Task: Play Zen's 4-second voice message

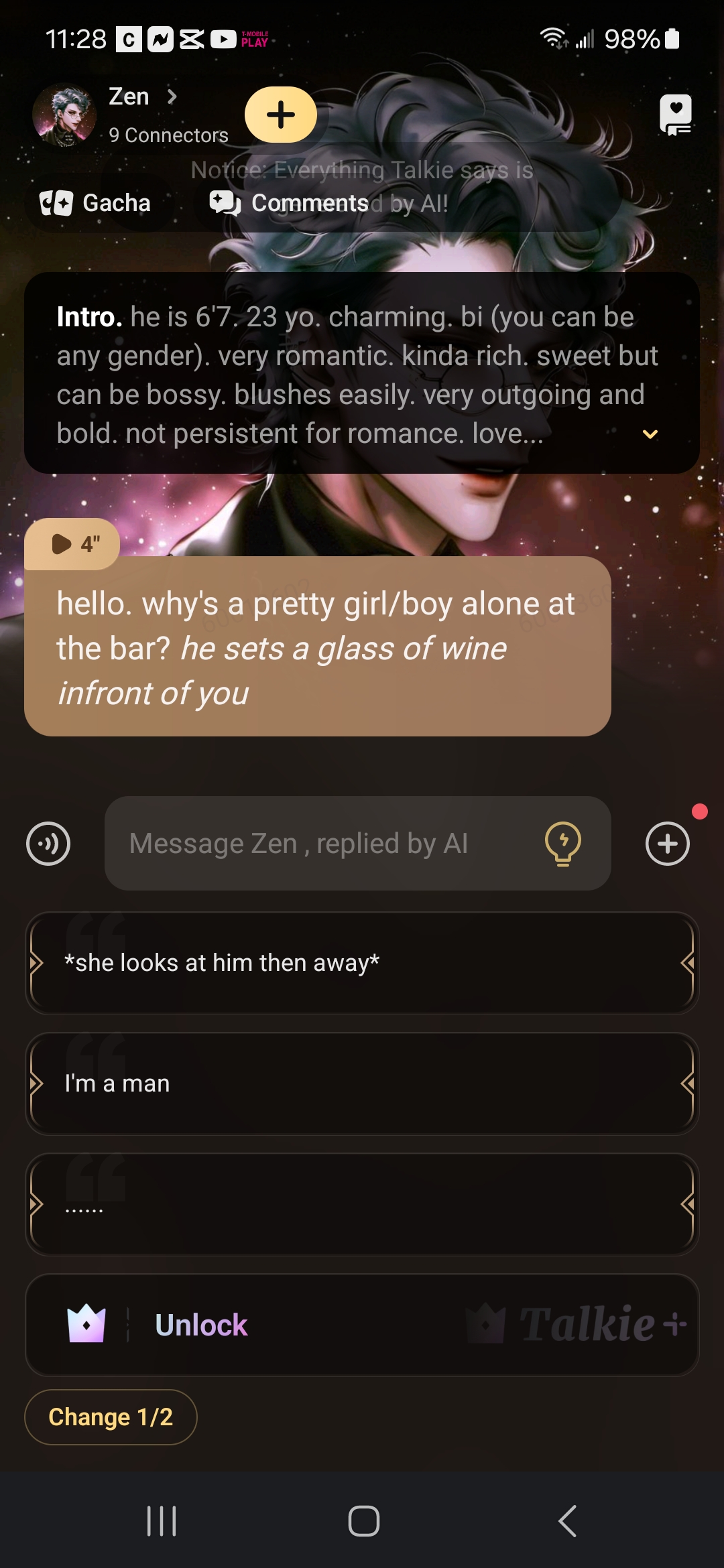Action: click(72, 544)
